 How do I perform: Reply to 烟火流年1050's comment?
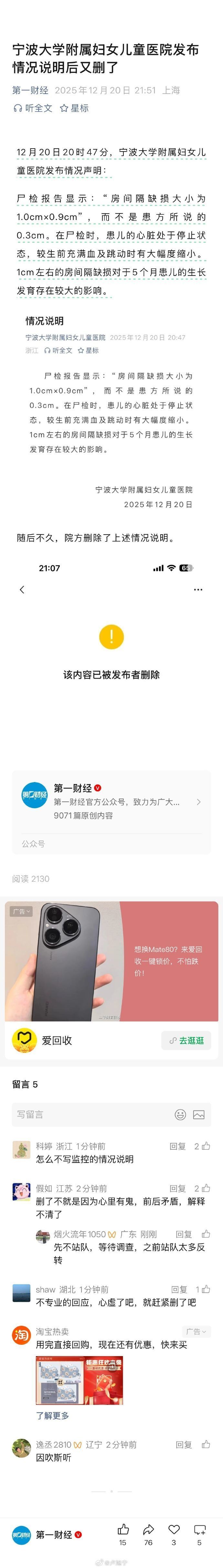tap(183, 1234)
